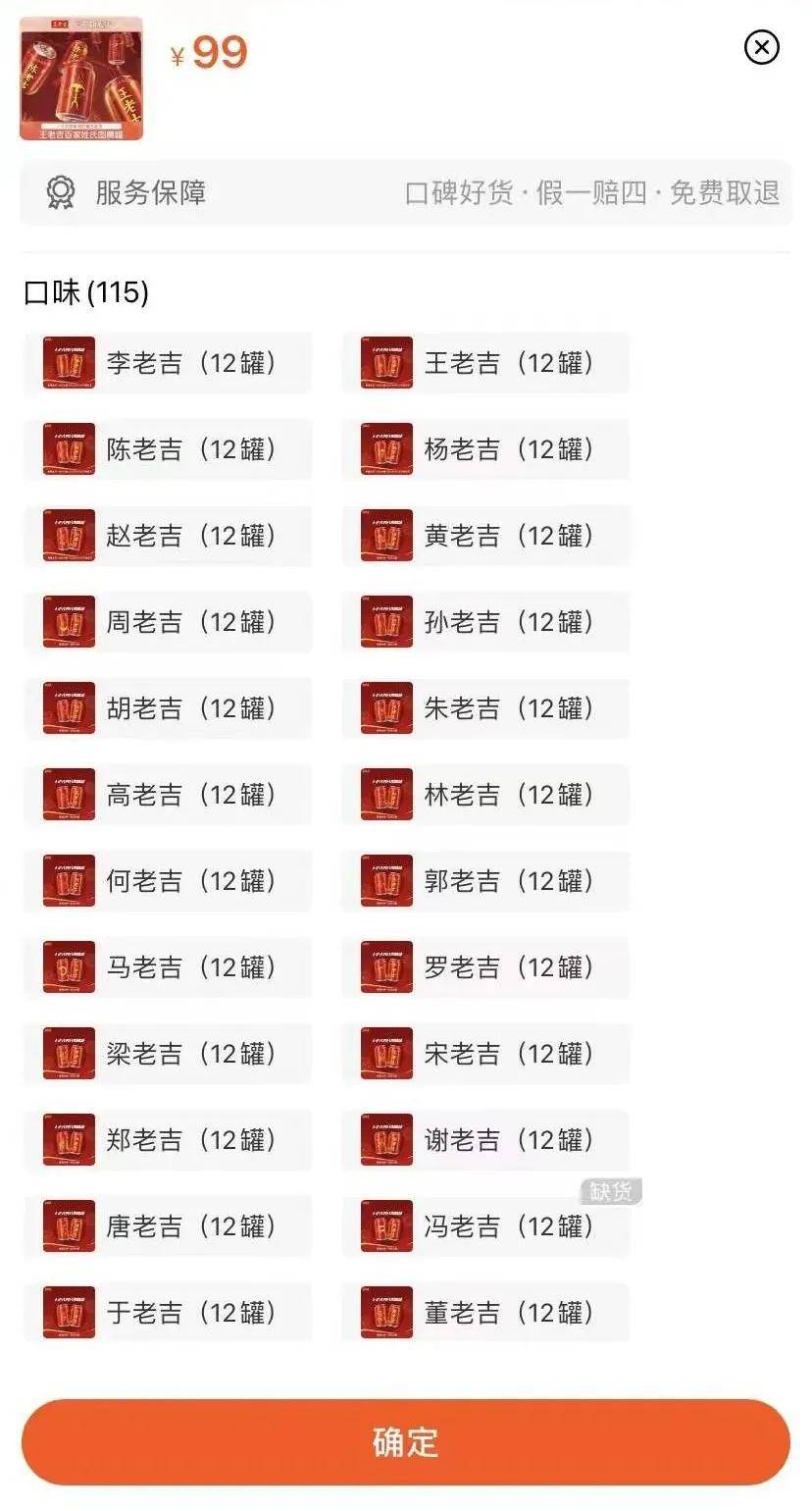This screenshot has height=1511, width=812.
Task: Click the can thumbnail inside 郑老吉 option
Action: click(x=69, y=1139)
